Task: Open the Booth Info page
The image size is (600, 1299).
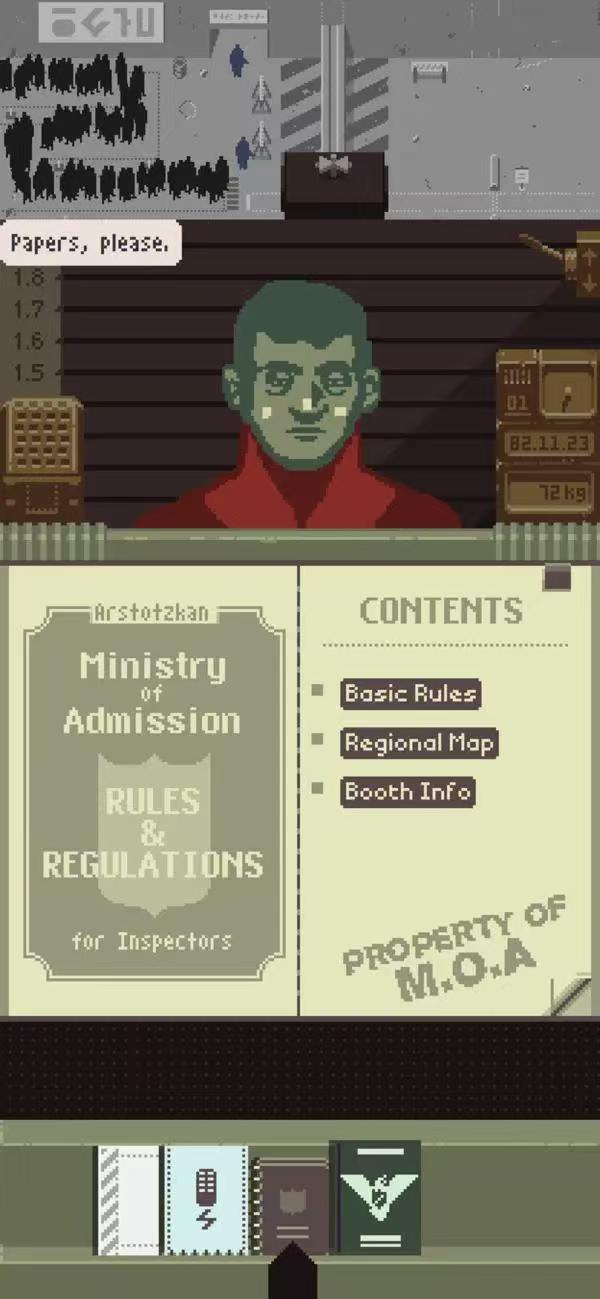Action: pyautogui.click(x=406, y=792)
